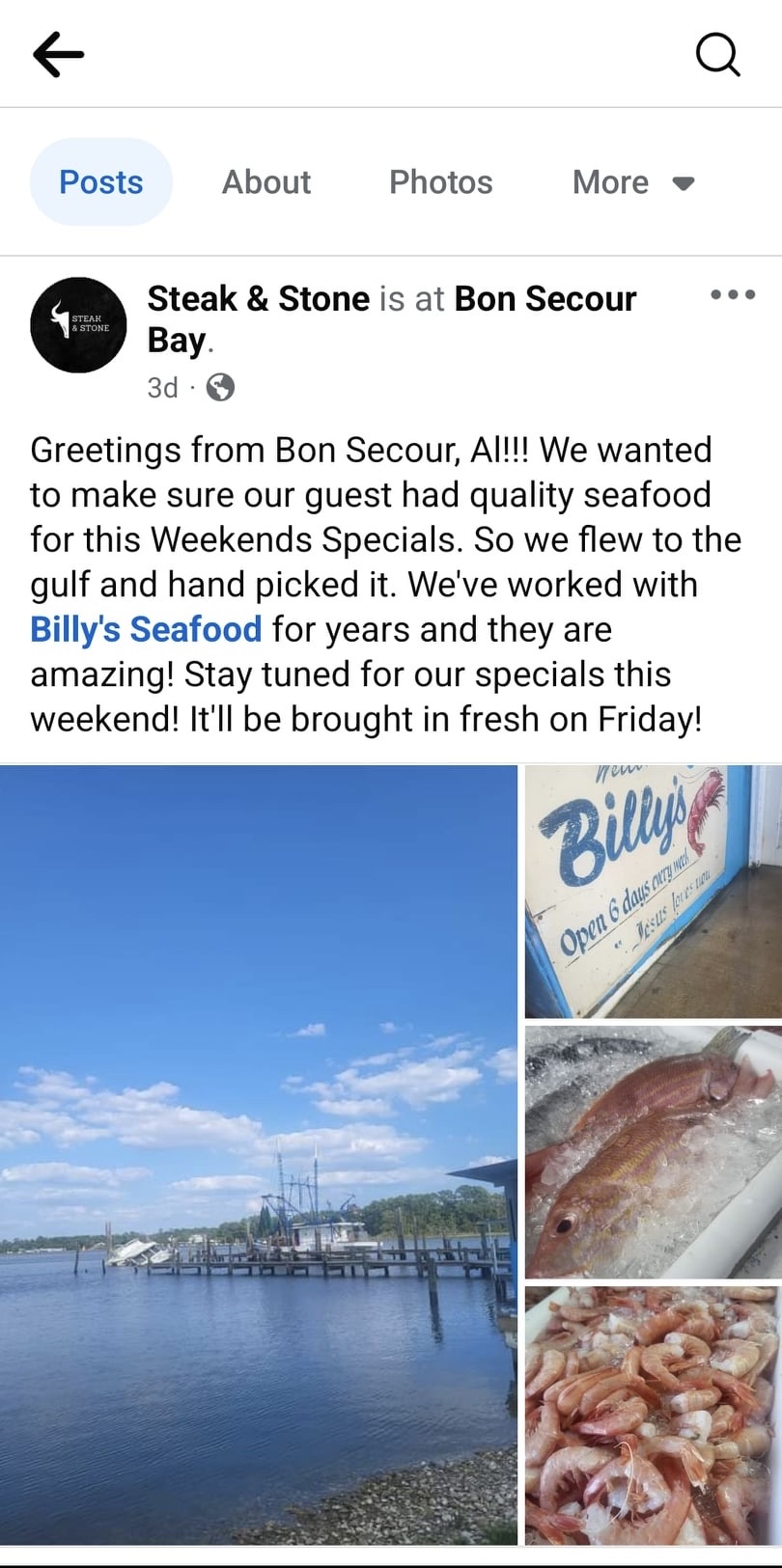Viewport: 782px width, 1568px height.
Task: Open the Photos tab
Action: point(440,182)
